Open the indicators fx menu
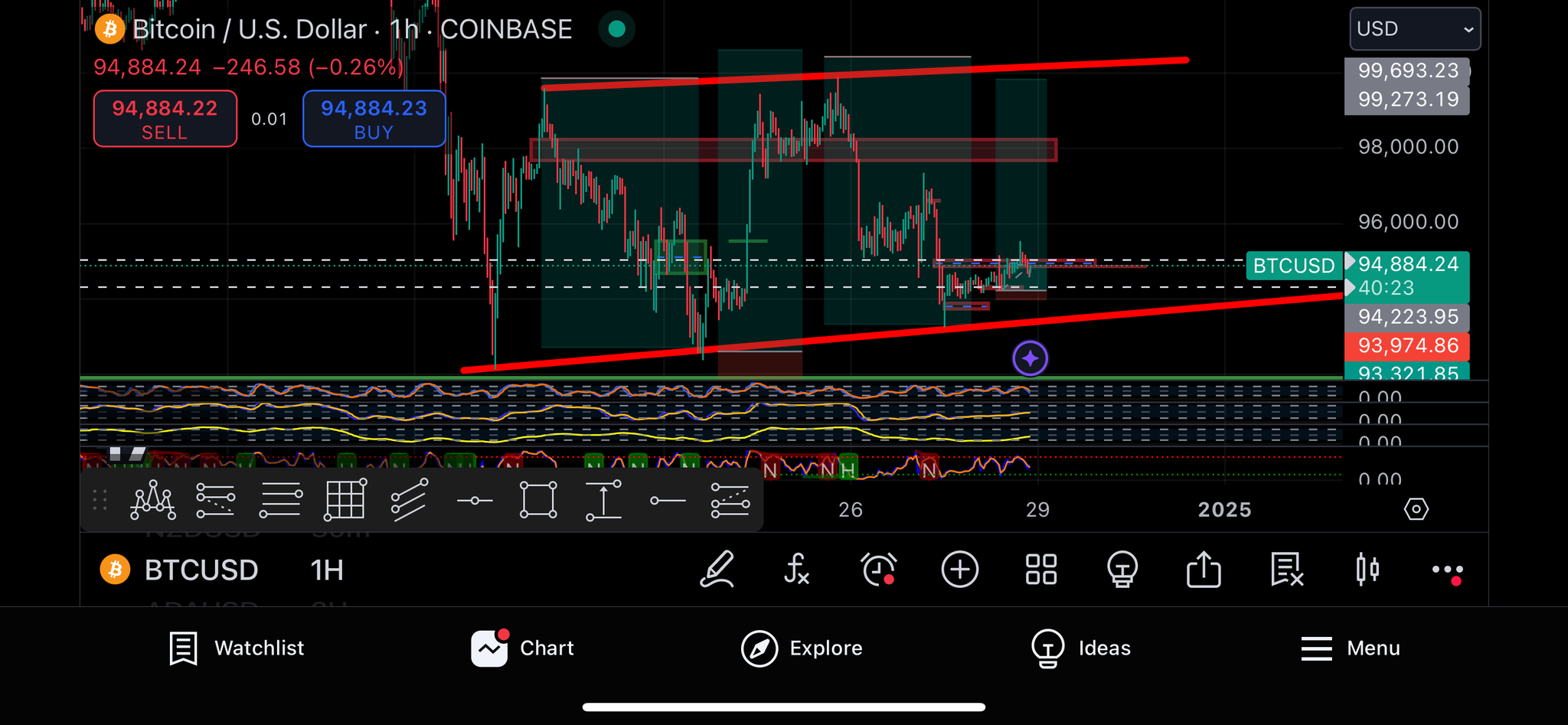The image size is (1568, 725). [796, 570]
